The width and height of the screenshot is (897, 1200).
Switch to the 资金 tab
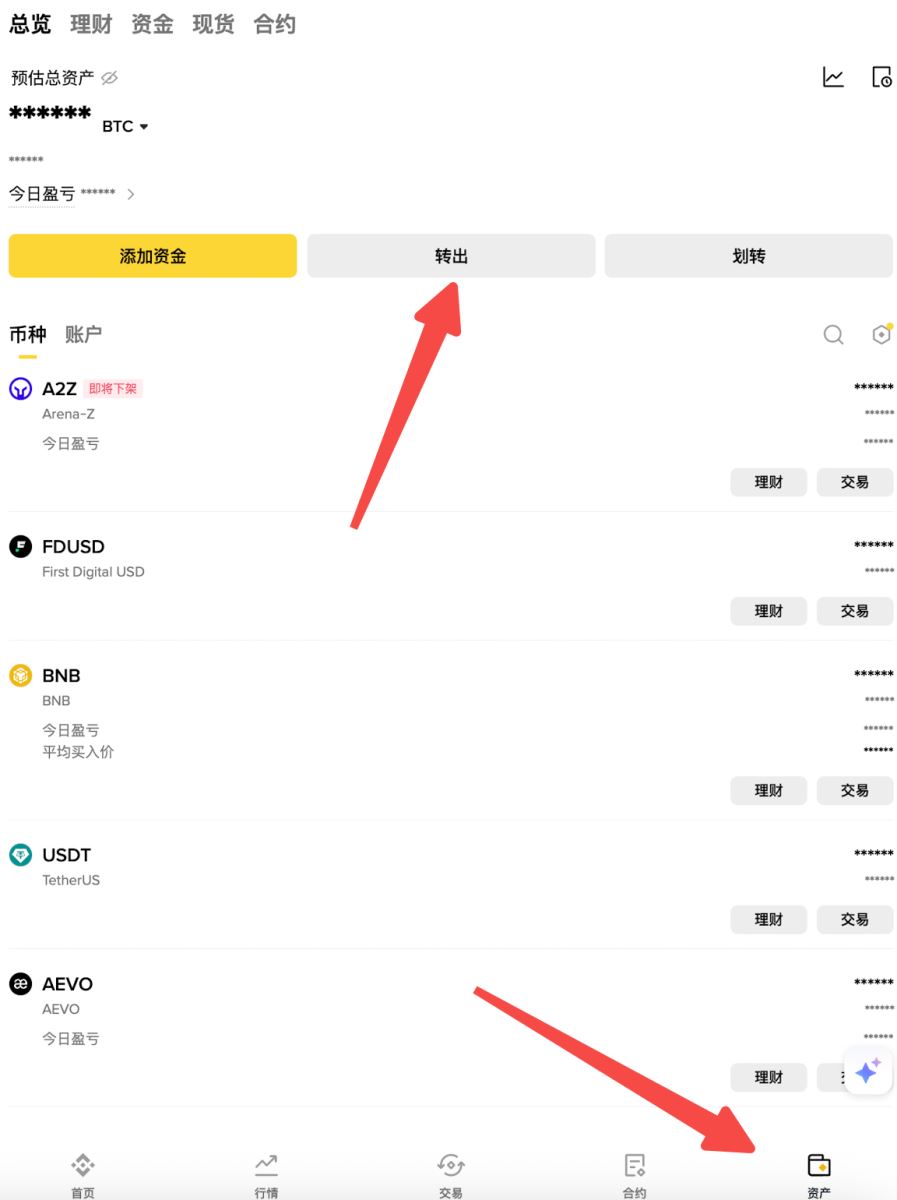(x=152, y=24)
